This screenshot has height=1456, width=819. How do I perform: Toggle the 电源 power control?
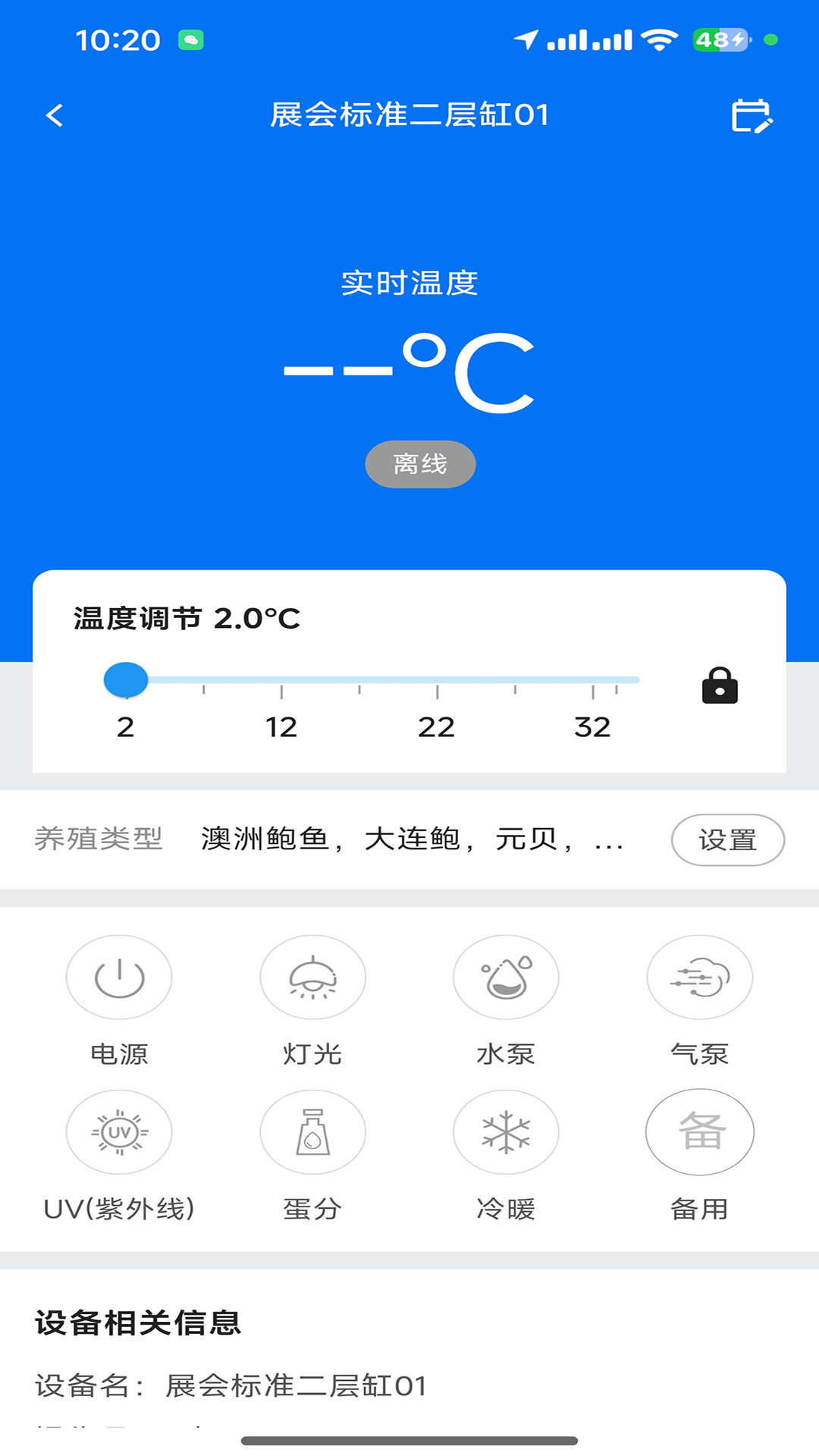coord(118,977)
